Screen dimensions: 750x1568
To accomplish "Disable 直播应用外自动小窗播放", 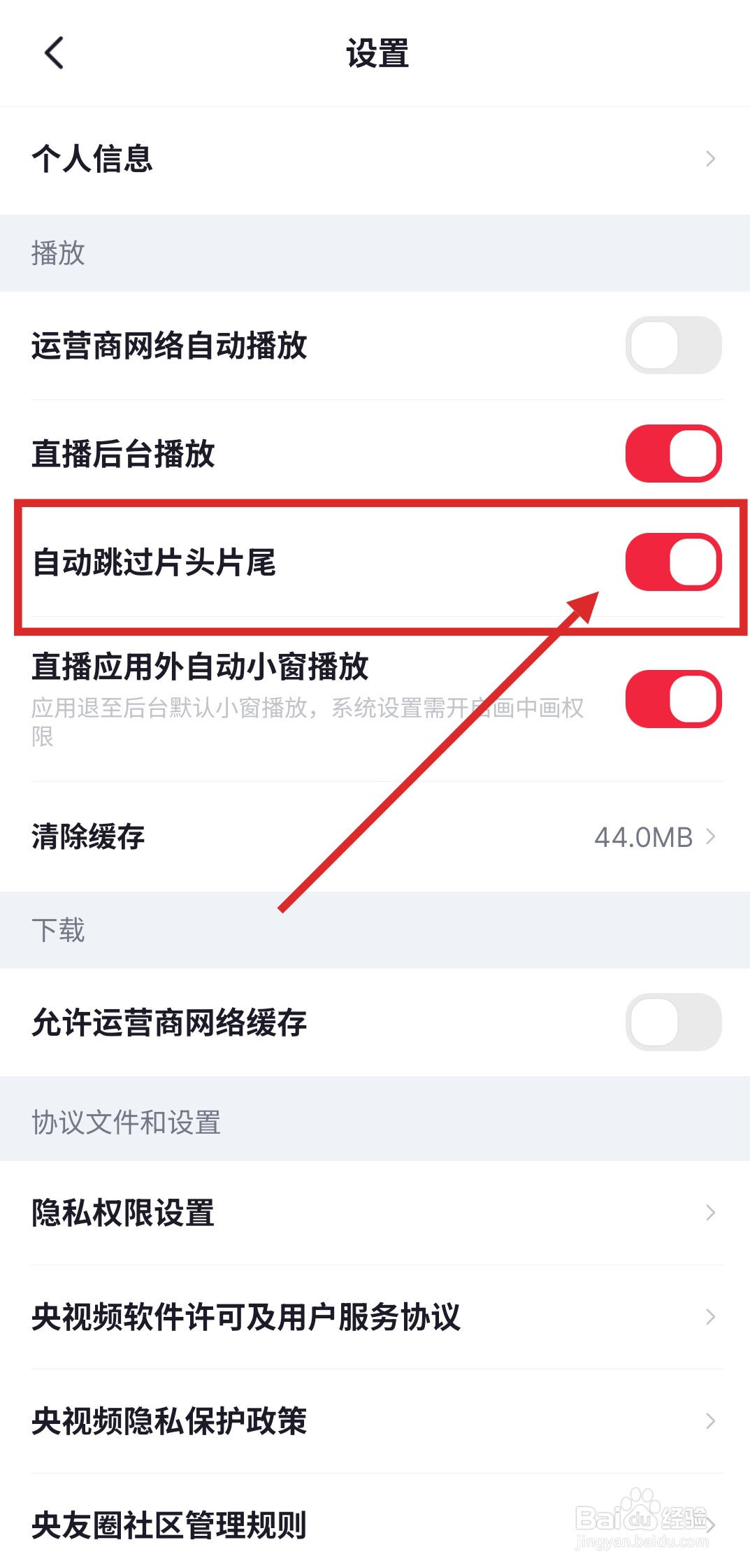I will pos(673,699).
